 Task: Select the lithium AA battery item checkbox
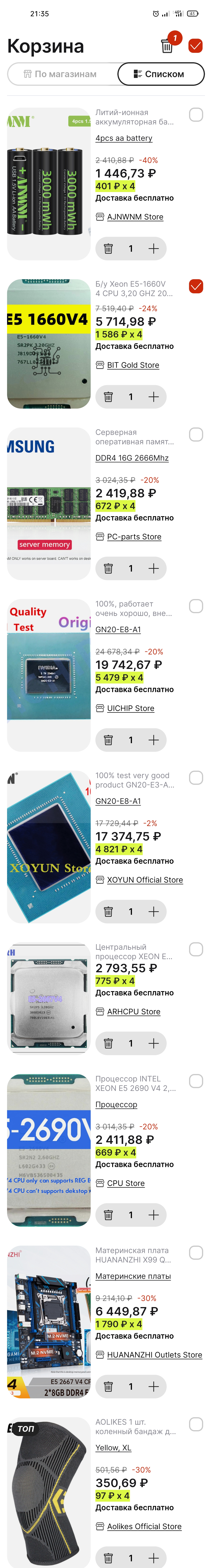196,114
